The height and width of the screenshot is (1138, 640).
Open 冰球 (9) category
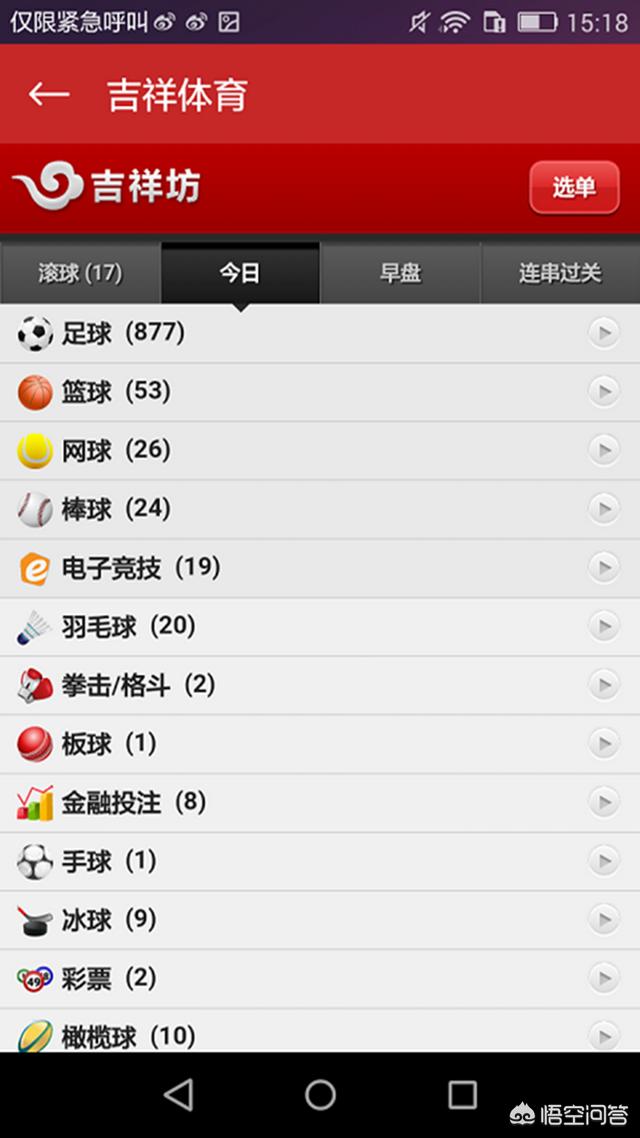coord(320,921)
